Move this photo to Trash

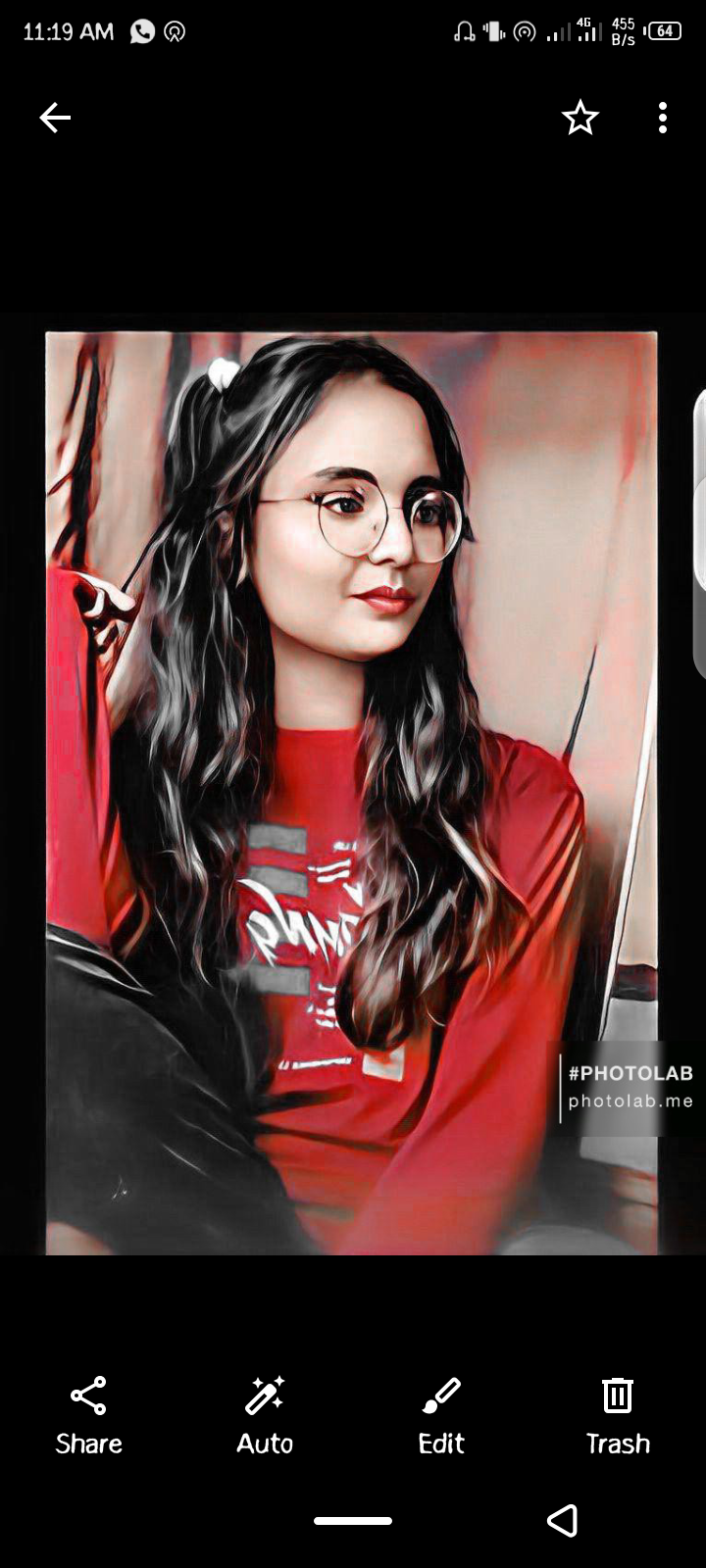(x=618, y=1416)
